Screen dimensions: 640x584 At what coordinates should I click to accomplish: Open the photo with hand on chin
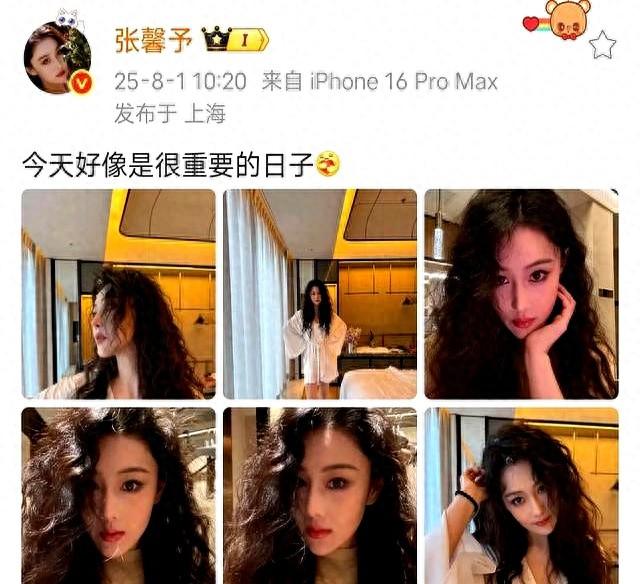point(521,294)
